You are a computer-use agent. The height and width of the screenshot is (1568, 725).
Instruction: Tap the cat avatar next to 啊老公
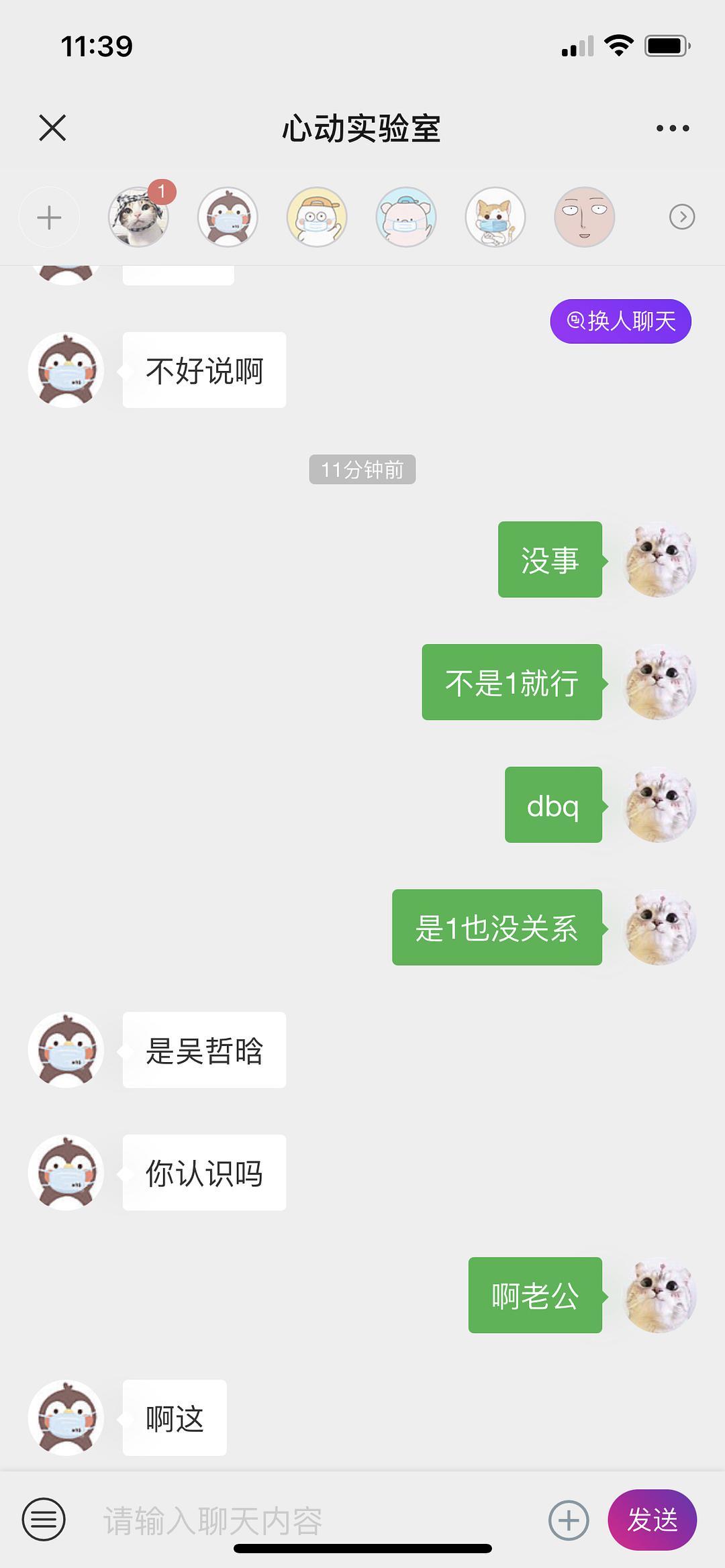tap(659, 1295)
